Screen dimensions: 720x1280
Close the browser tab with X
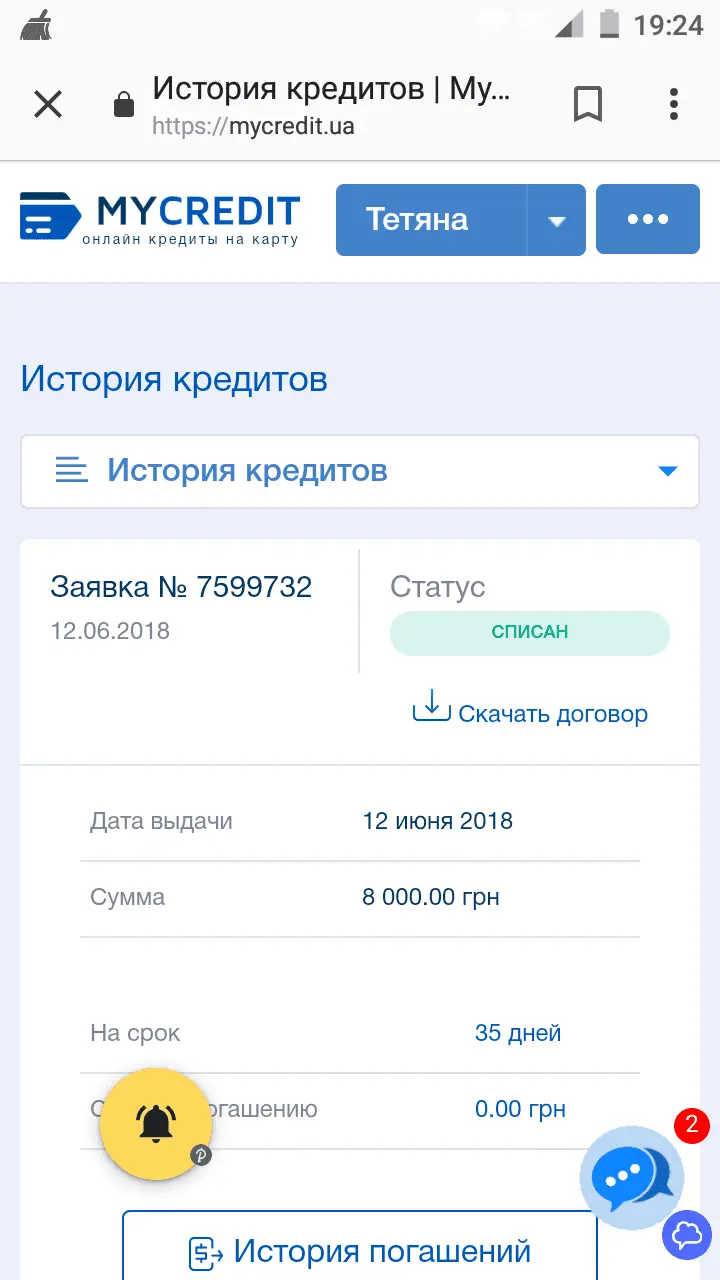[x=48, y=104]
